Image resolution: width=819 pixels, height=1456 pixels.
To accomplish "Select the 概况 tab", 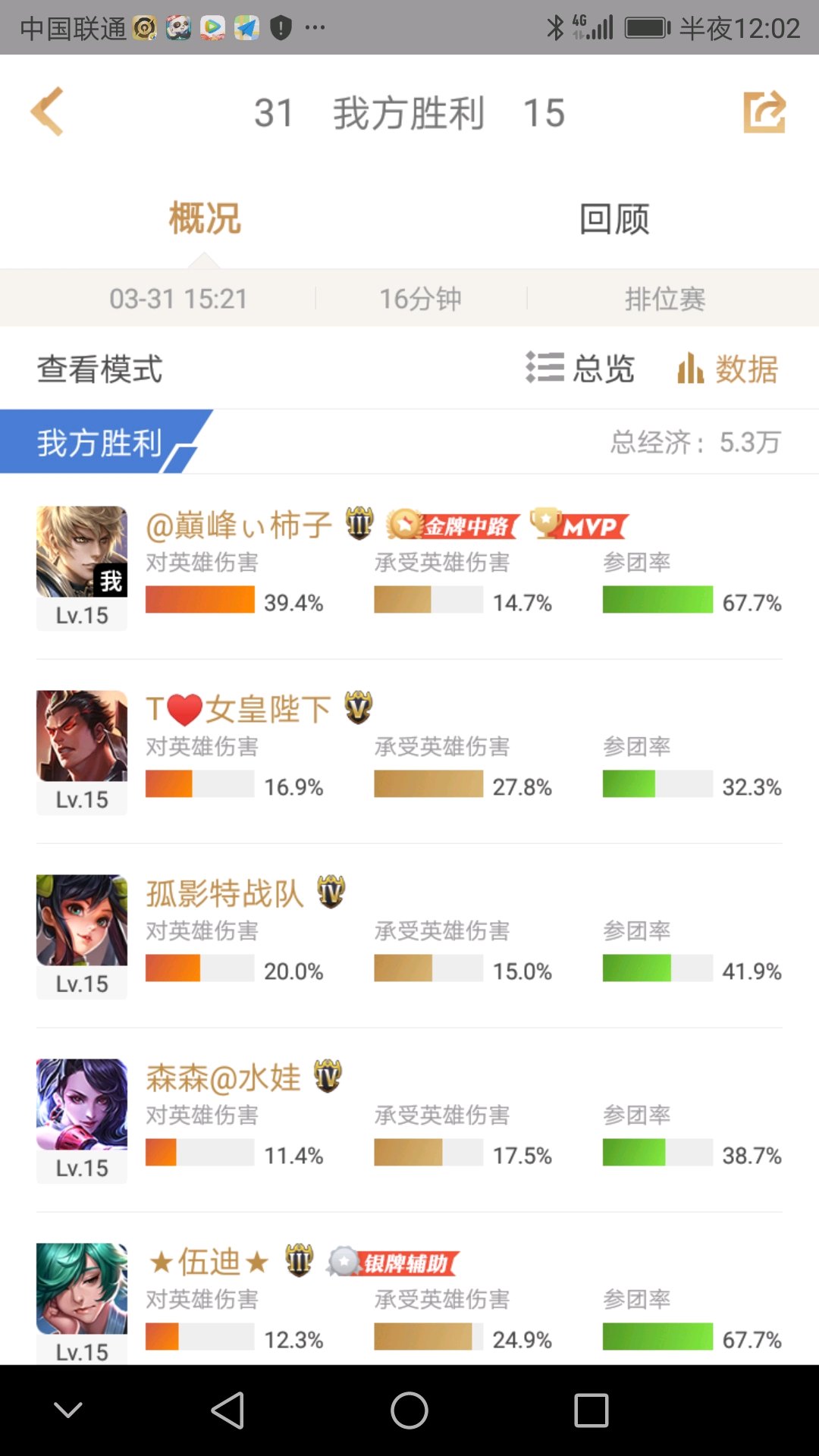I will (205, 219).
